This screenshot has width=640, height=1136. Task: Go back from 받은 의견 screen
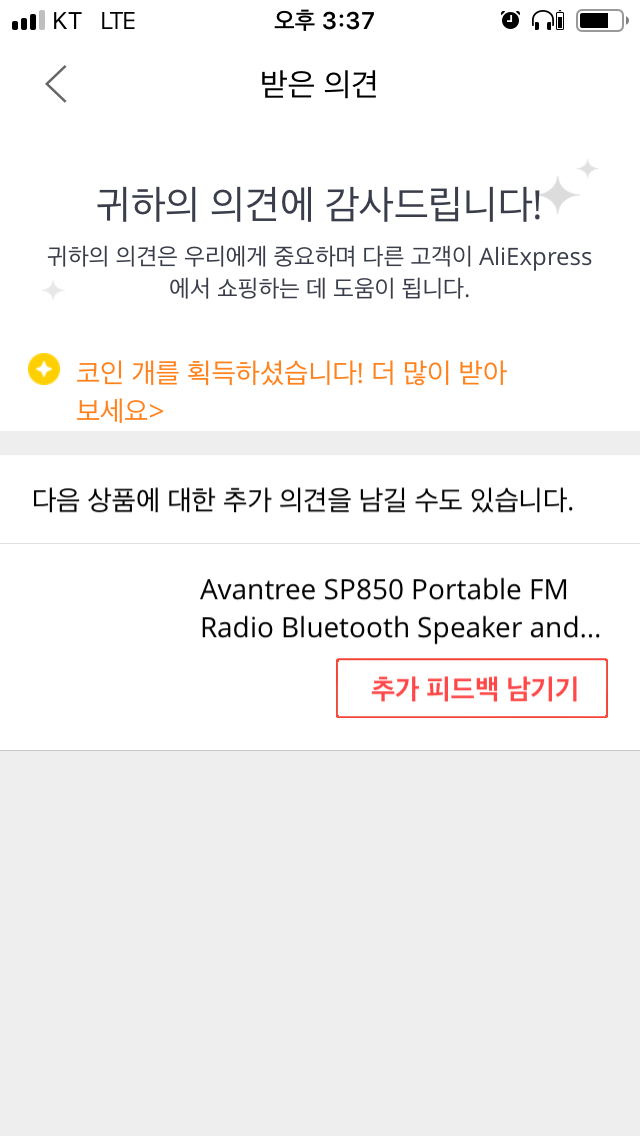(x=56, y=84)
